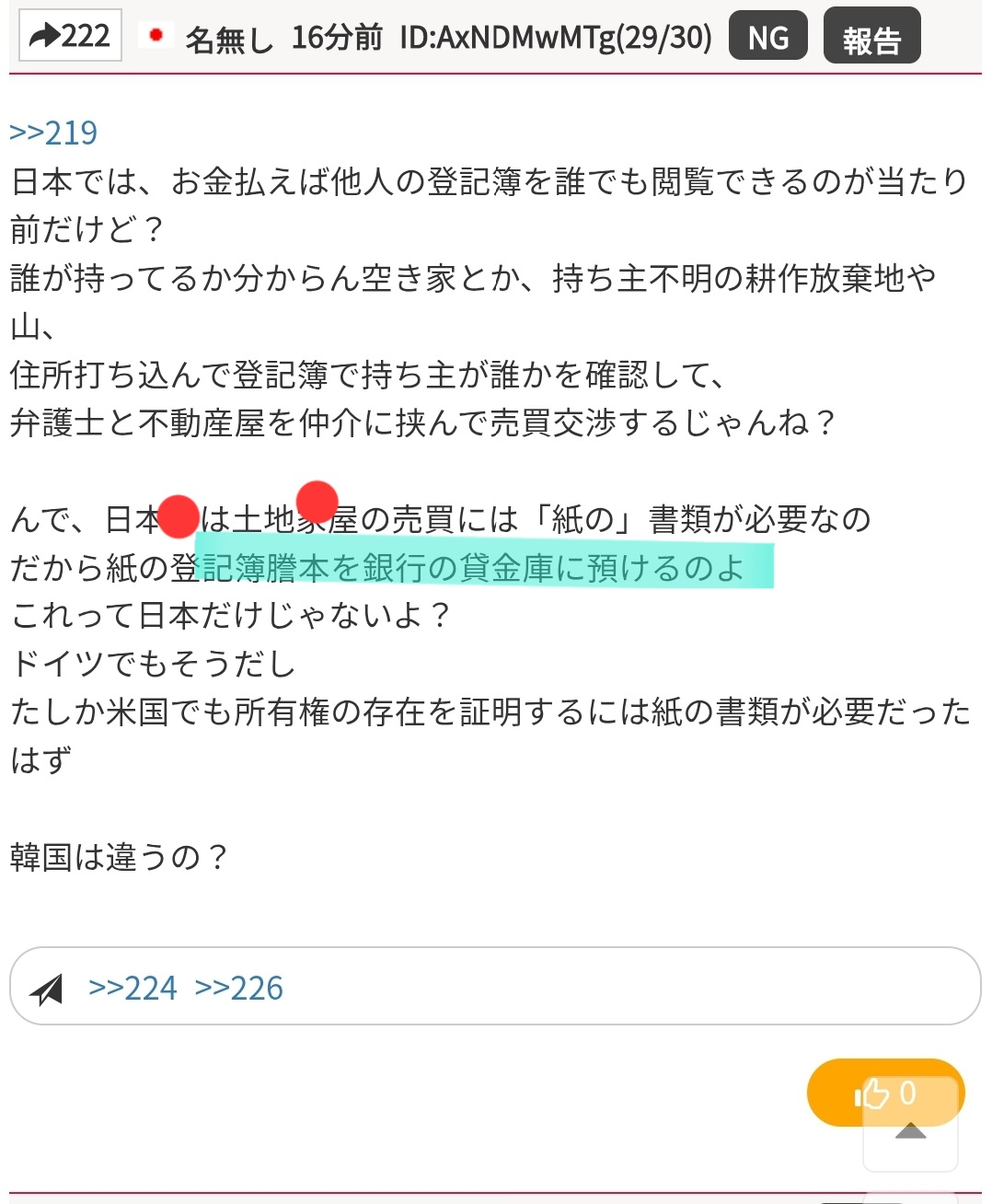992x1204 pixels.
Task: Open the quoted post >>219 link
Action: click(x=53, y=133)
